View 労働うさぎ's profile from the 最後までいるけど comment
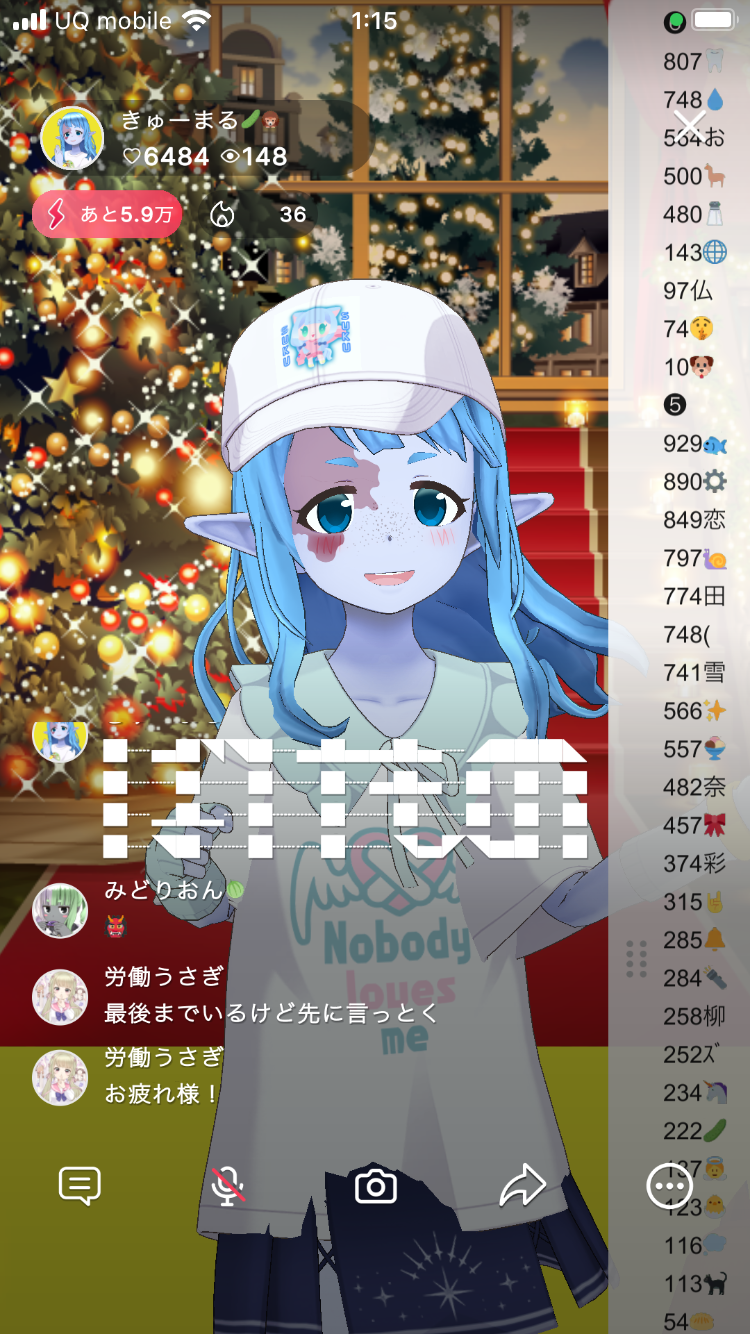The image size is (750, 1334). point(60,997)
